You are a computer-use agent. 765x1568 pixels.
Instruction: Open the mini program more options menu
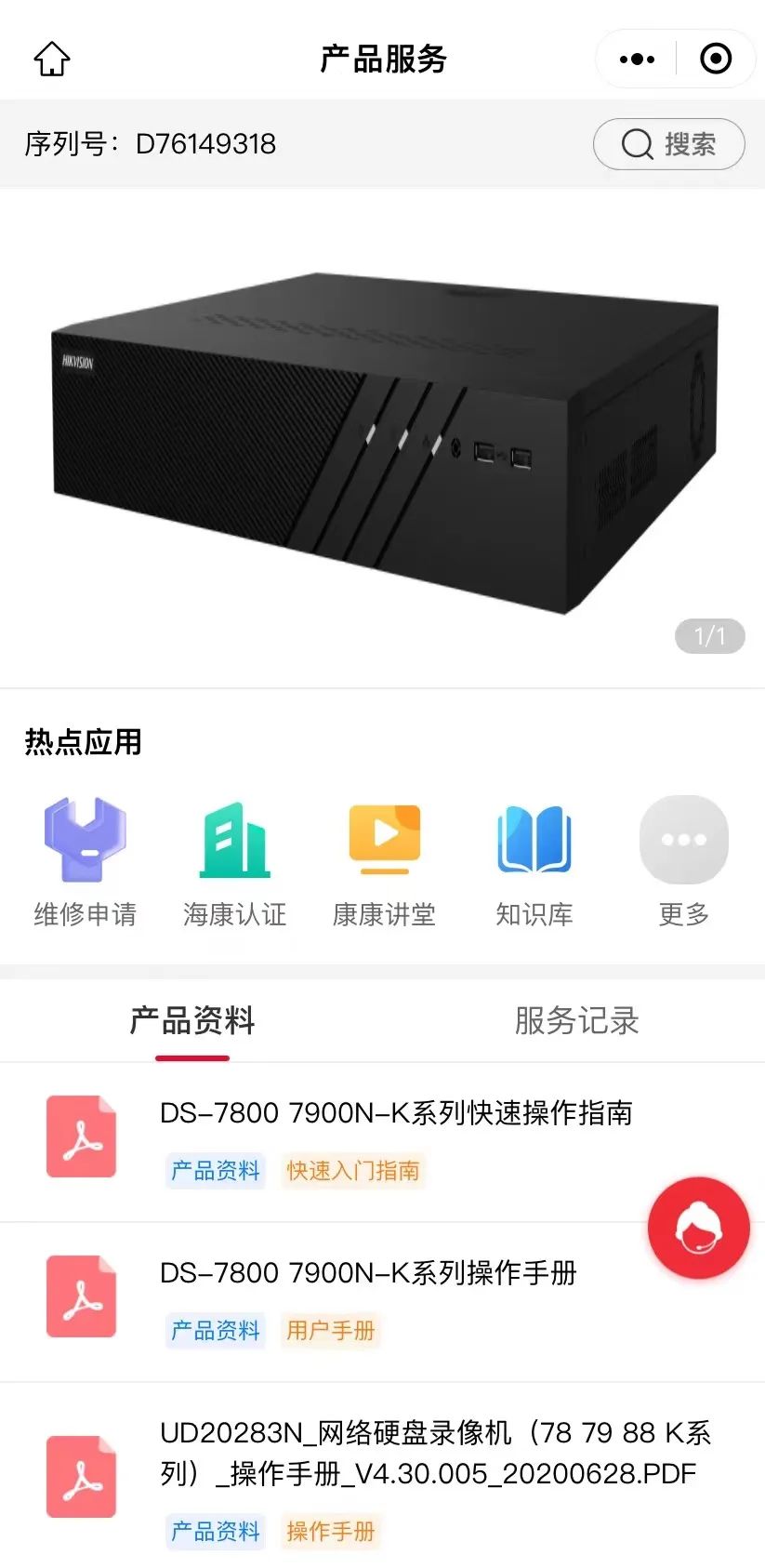(637, 59)
